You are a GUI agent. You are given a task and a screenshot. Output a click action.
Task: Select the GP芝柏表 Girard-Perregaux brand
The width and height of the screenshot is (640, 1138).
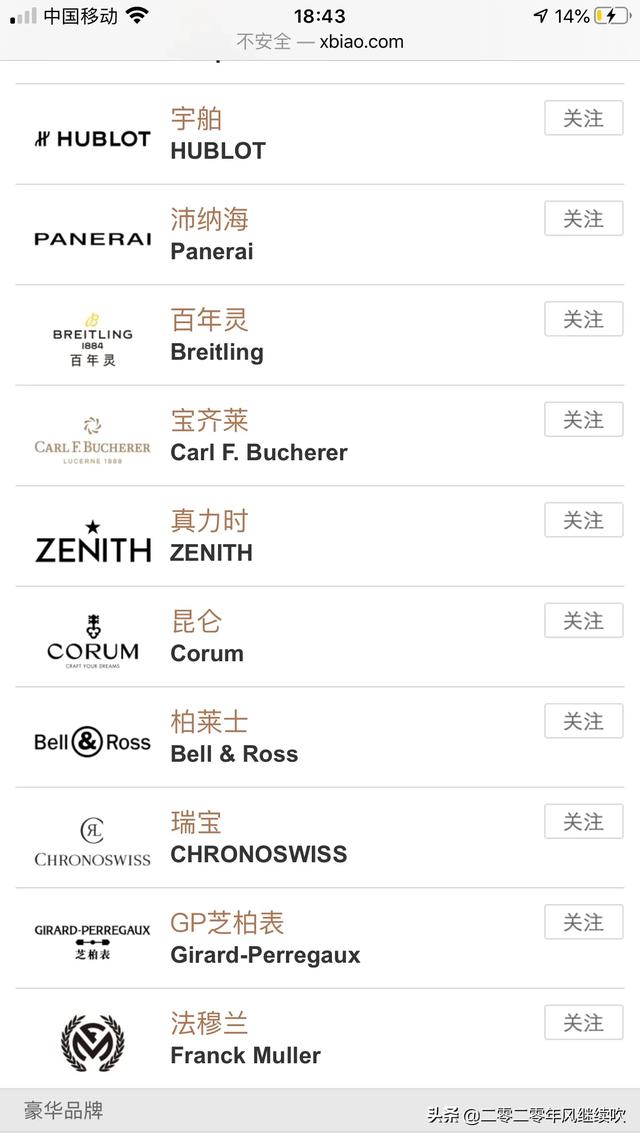tap(319, 938)
